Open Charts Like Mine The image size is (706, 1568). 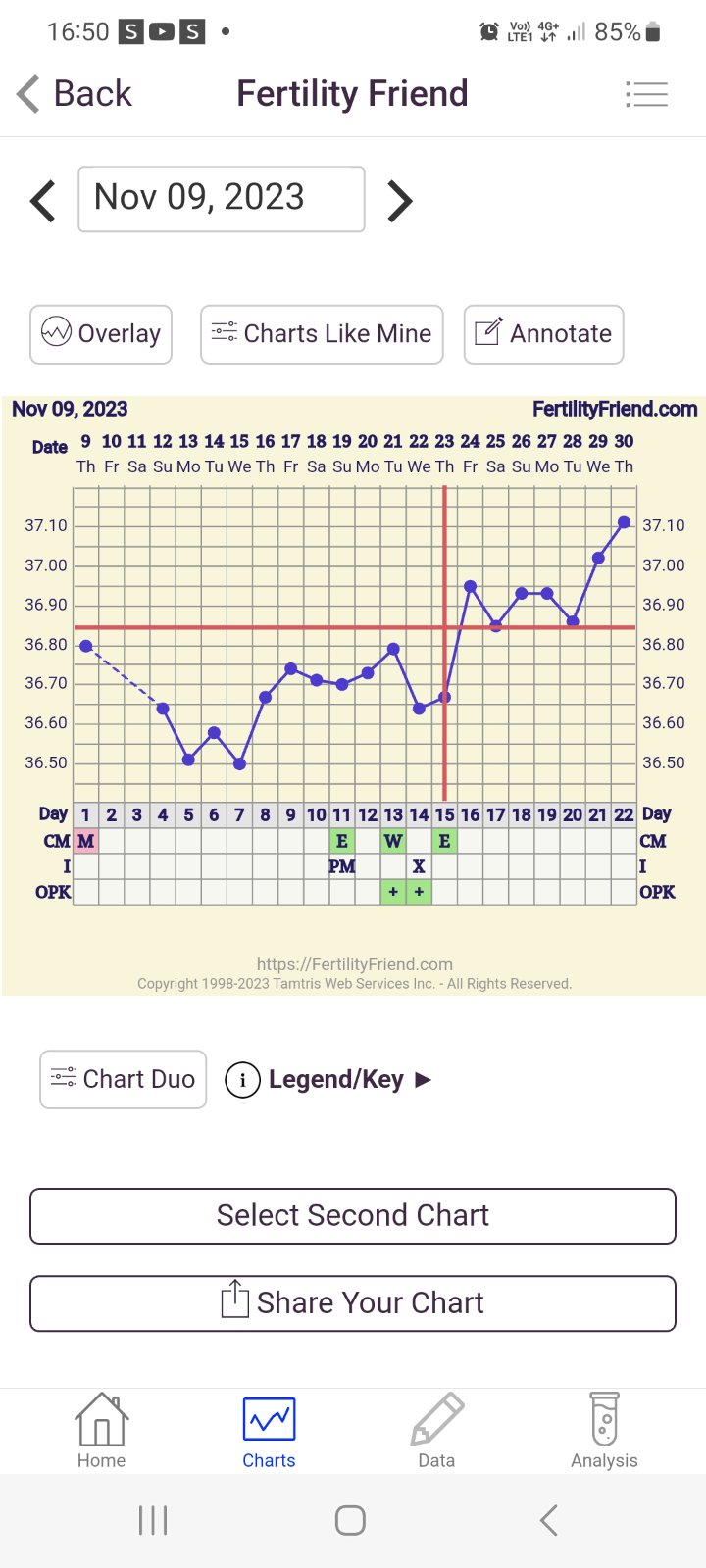[322, 334]
